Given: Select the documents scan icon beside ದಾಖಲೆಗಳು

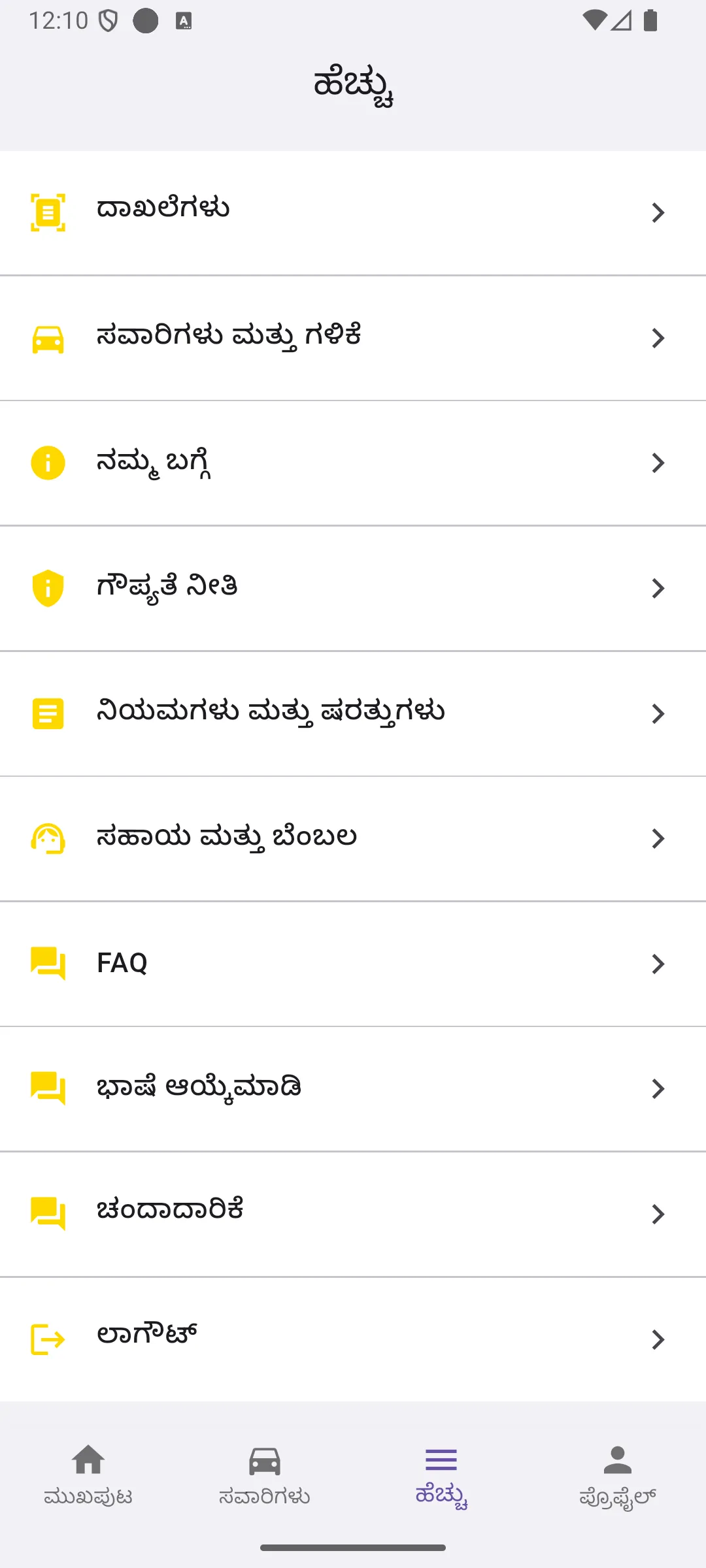Looking at the screenshot, I should (47, 212).
